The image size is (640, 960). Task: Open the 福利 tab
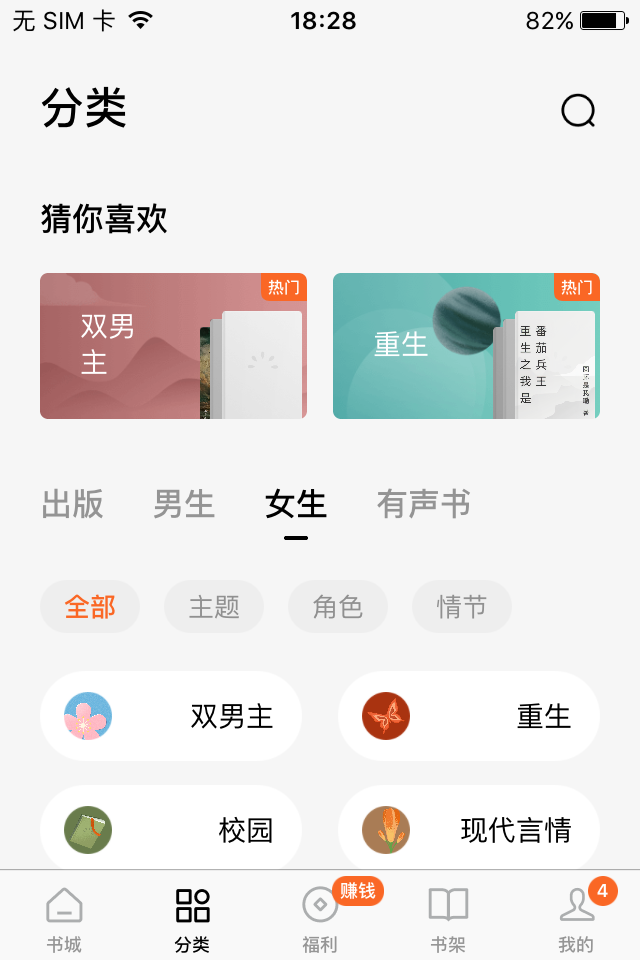pos(320,918)
